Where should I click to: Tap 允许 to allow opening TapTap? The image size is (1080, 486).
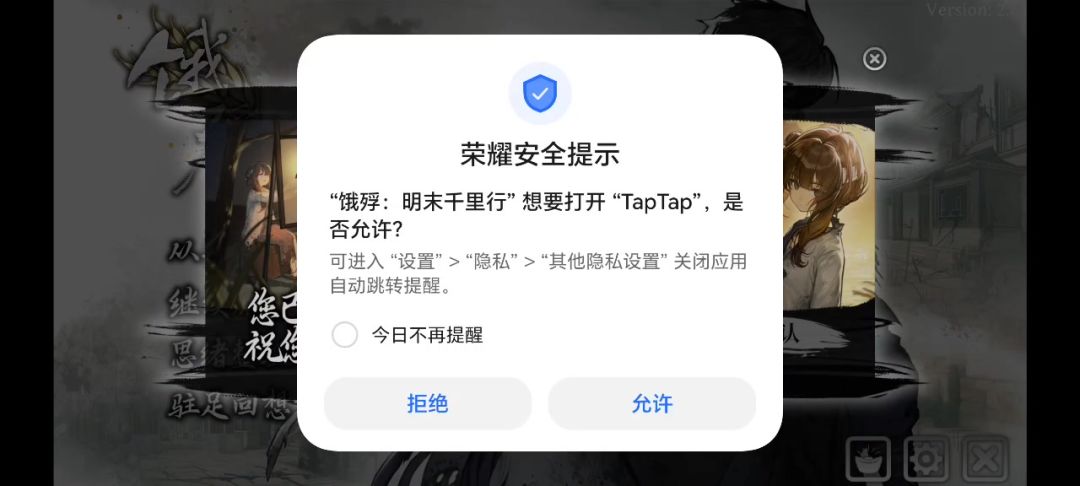click(652, 404)
